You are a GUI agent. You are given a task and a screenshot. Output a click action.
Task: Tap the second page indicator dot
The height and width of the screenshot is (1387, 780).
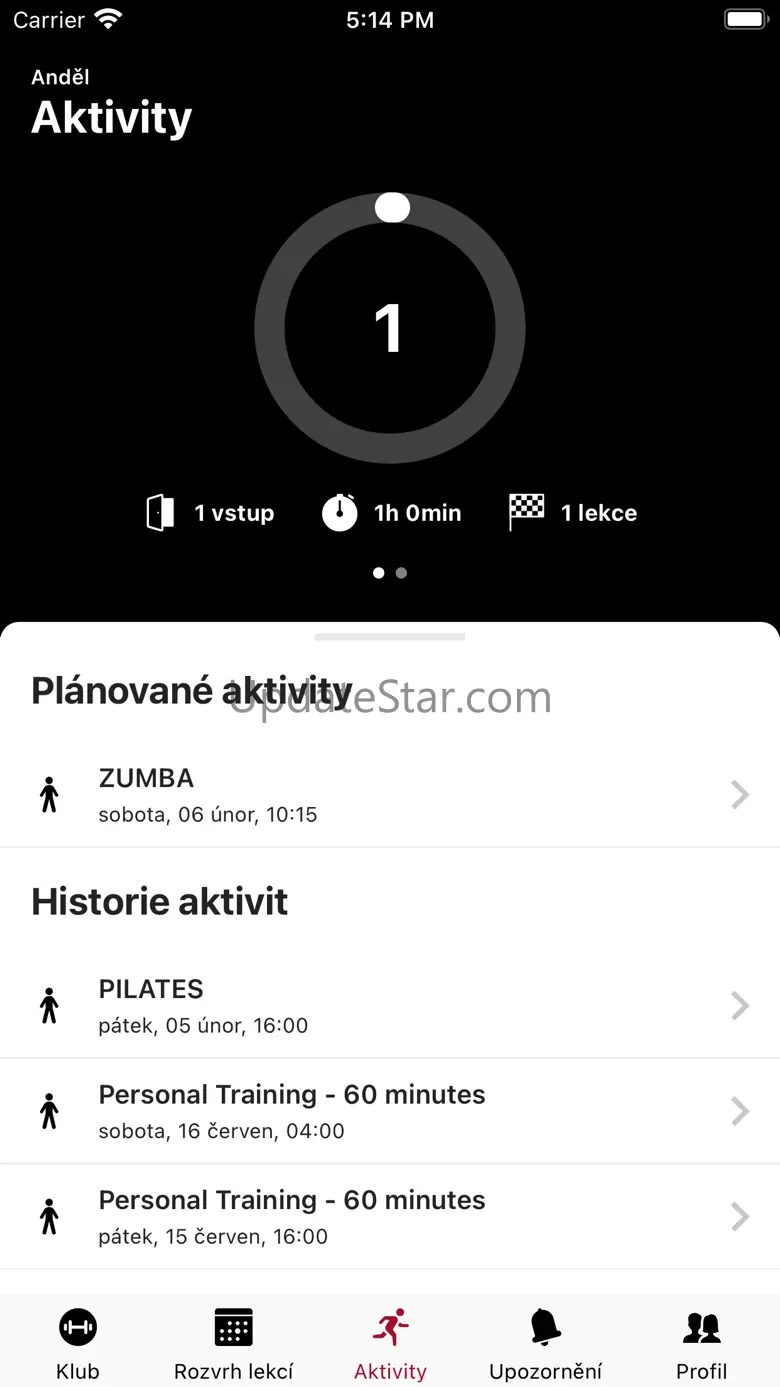tap(401, 573)
